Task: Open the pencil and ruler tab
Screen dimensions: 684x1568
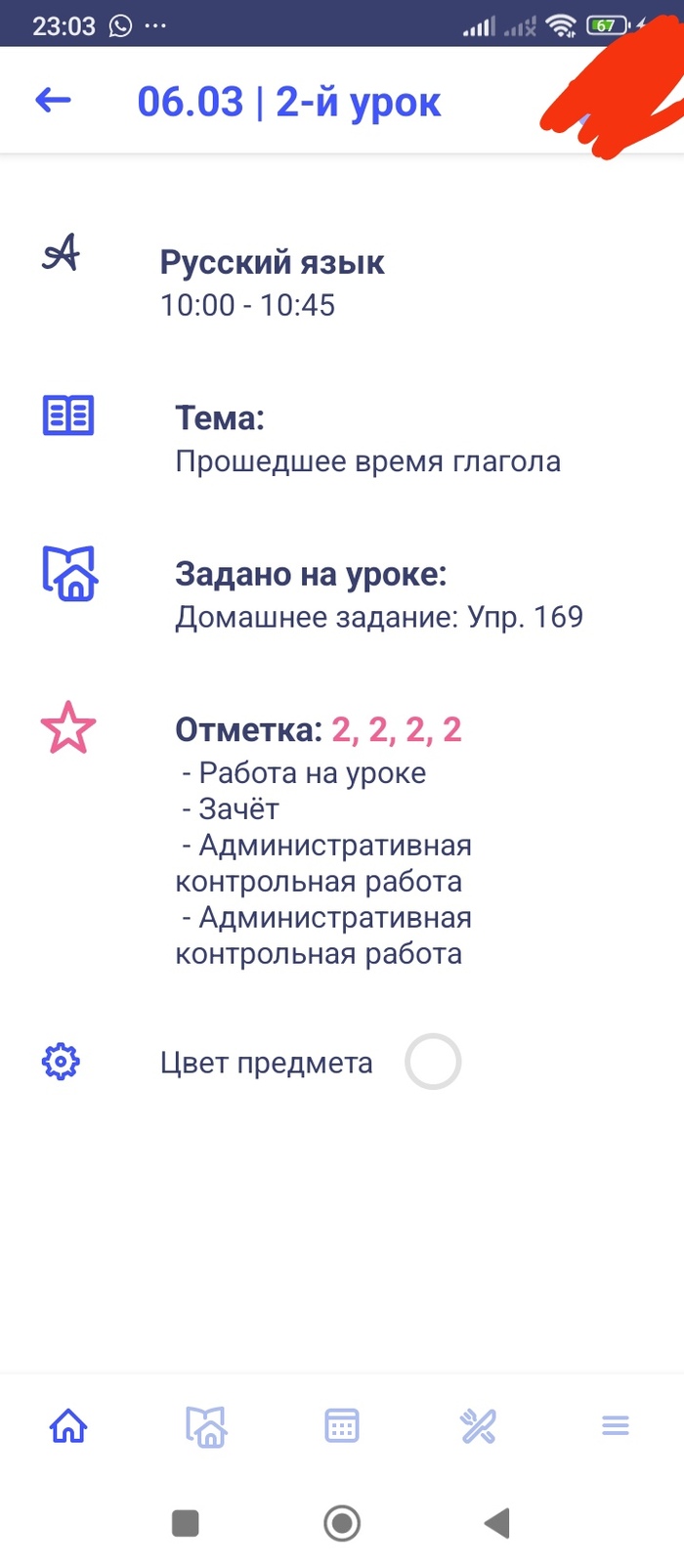Action: click(x=478, y=1426)
